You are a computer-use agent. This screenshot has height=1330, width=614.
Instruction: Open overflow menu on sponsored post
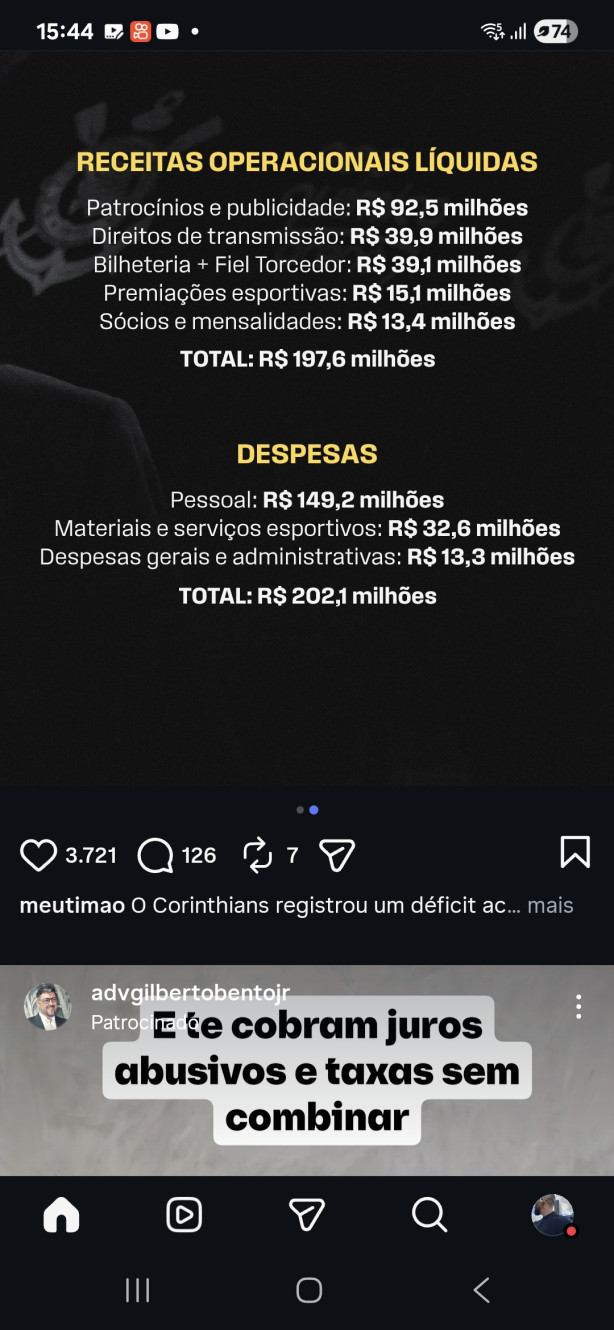point(578,1006)
